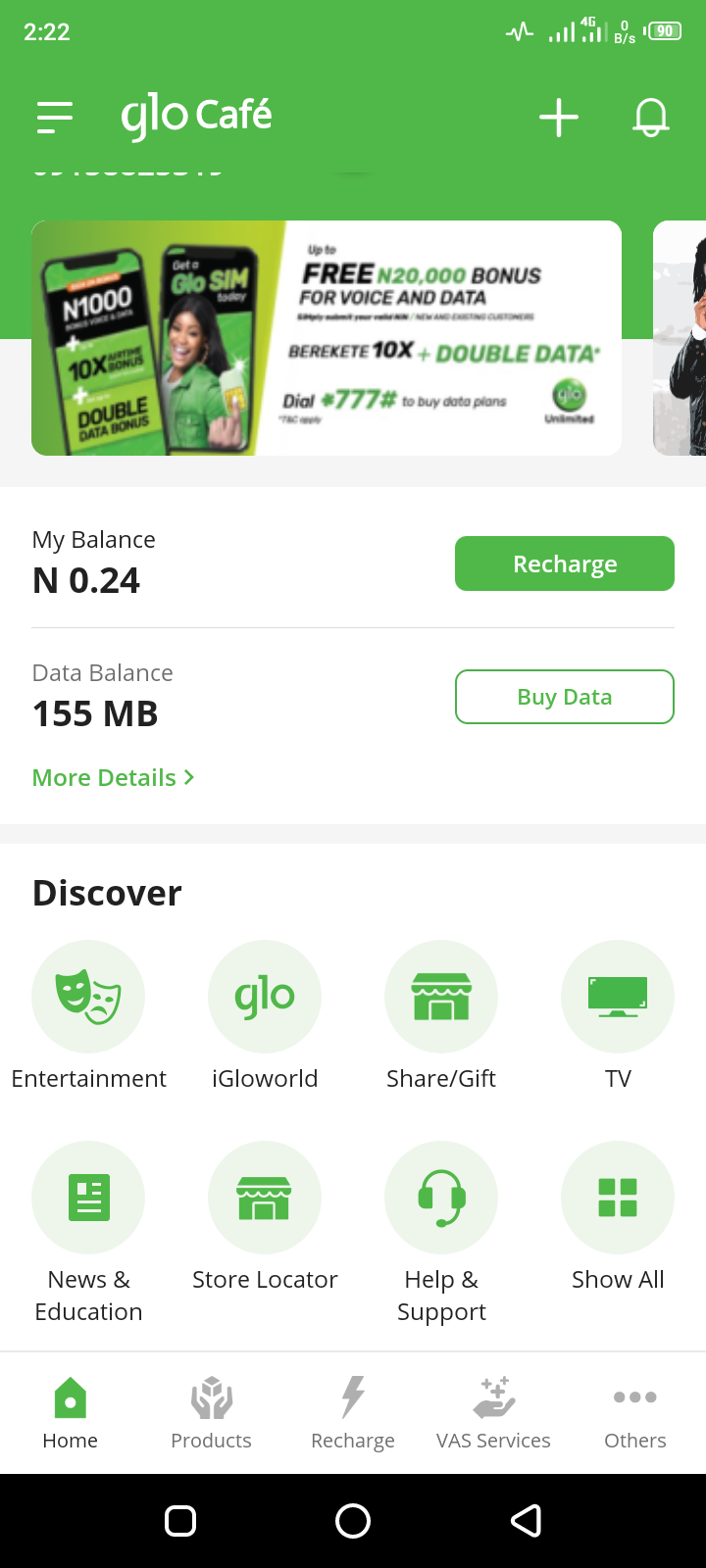The height and width of the screenshot is (1568, 706).
Task: Go to the VAS Services tab
Action: tap(493, 1412)
